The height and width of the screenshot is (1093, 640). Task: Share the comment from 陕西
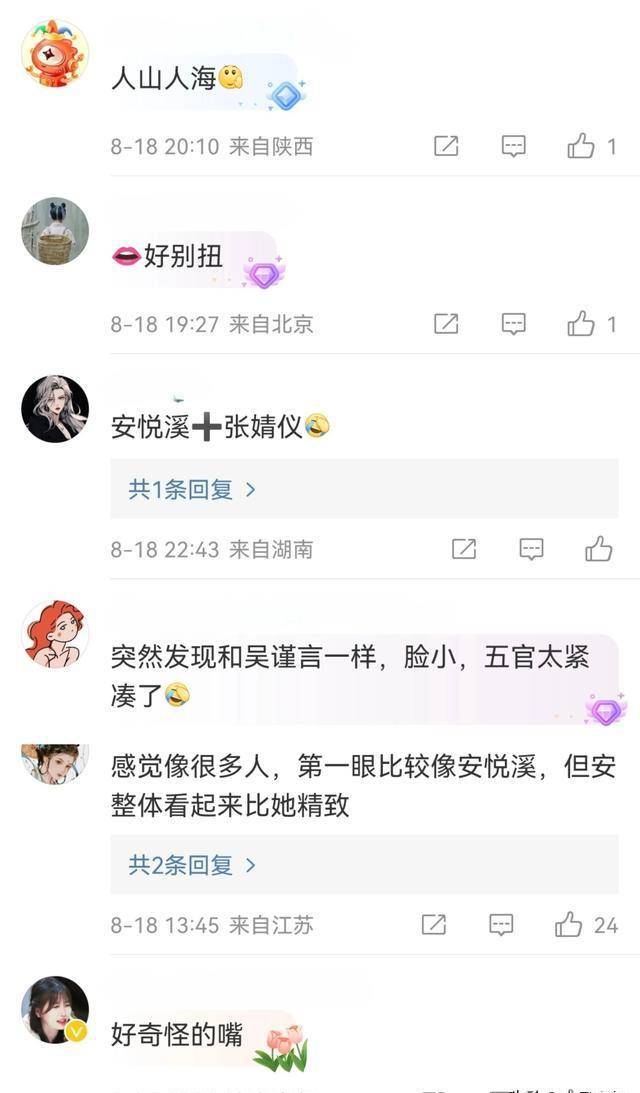446,146
